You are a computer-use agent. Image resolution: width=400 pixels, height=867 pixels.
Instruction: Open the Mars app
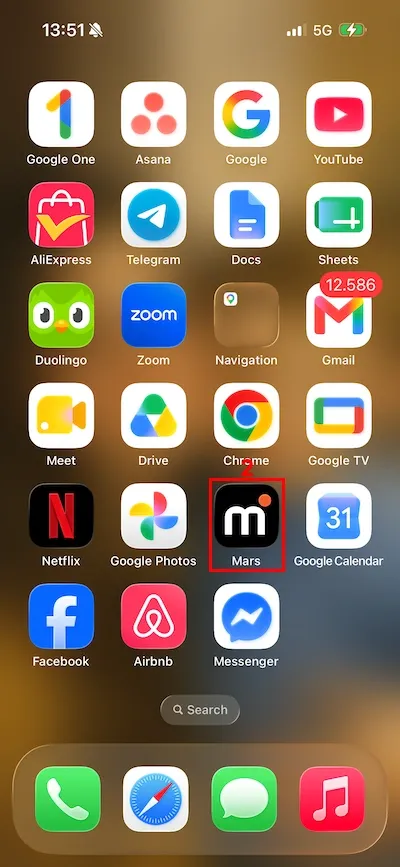tap(246, 516)
